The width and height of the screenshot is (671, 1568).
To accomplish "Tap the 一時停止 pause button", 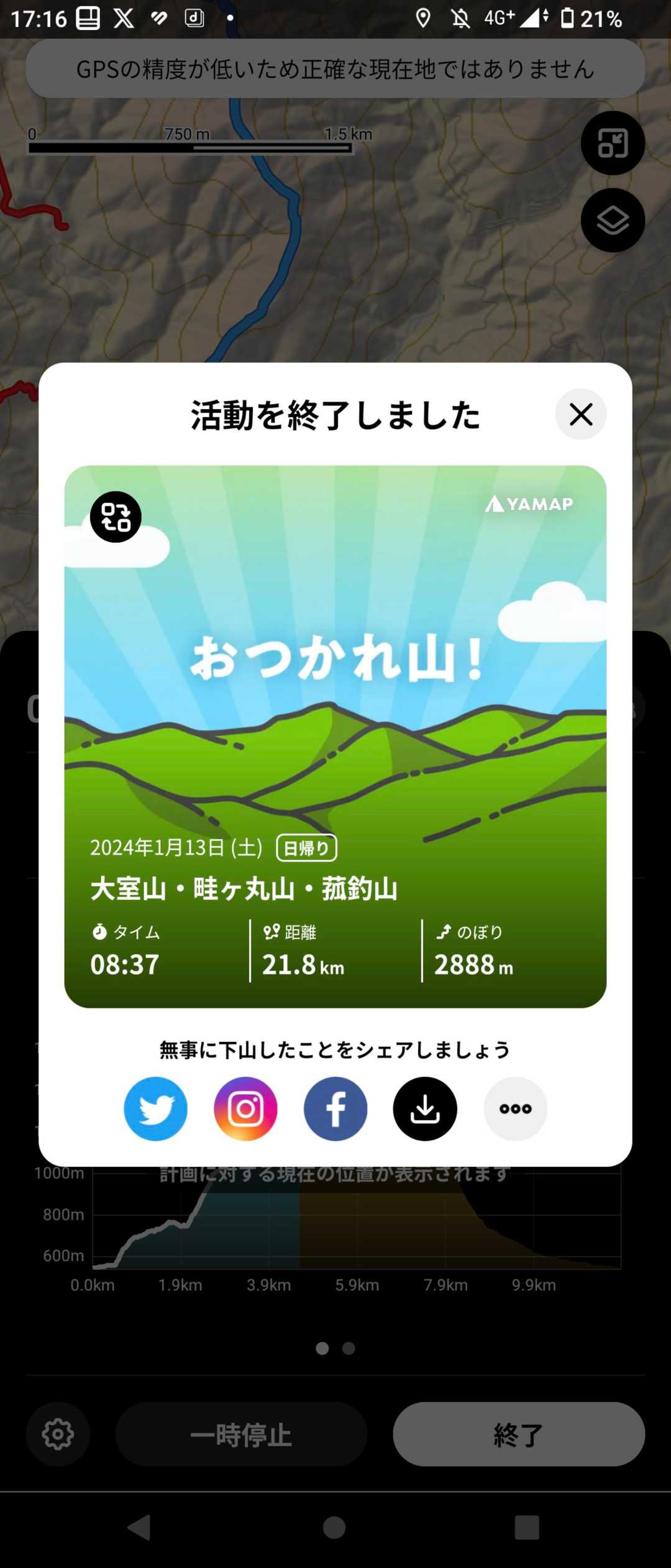I will pos(241,1434).
